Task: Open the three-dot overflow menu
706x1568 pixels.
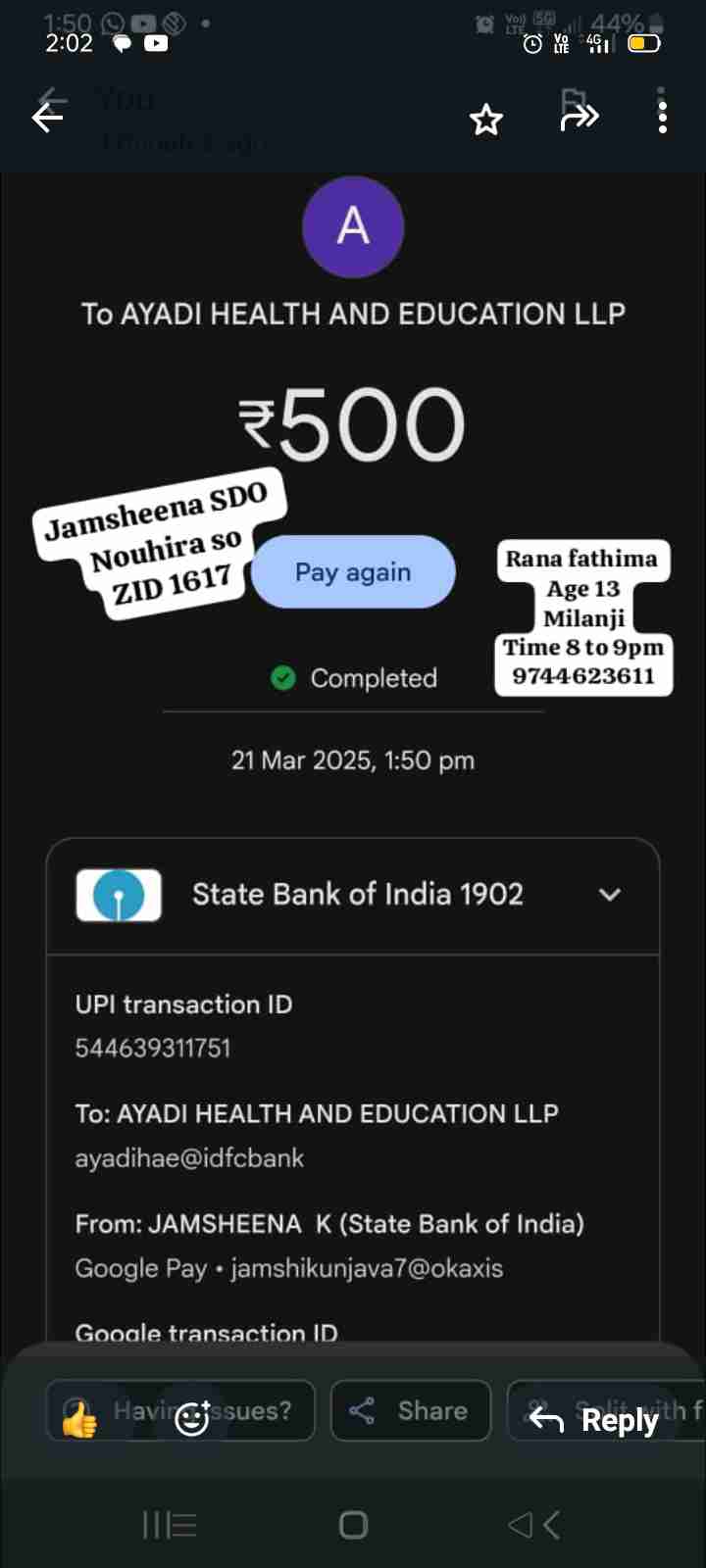Action: (663, 118)
